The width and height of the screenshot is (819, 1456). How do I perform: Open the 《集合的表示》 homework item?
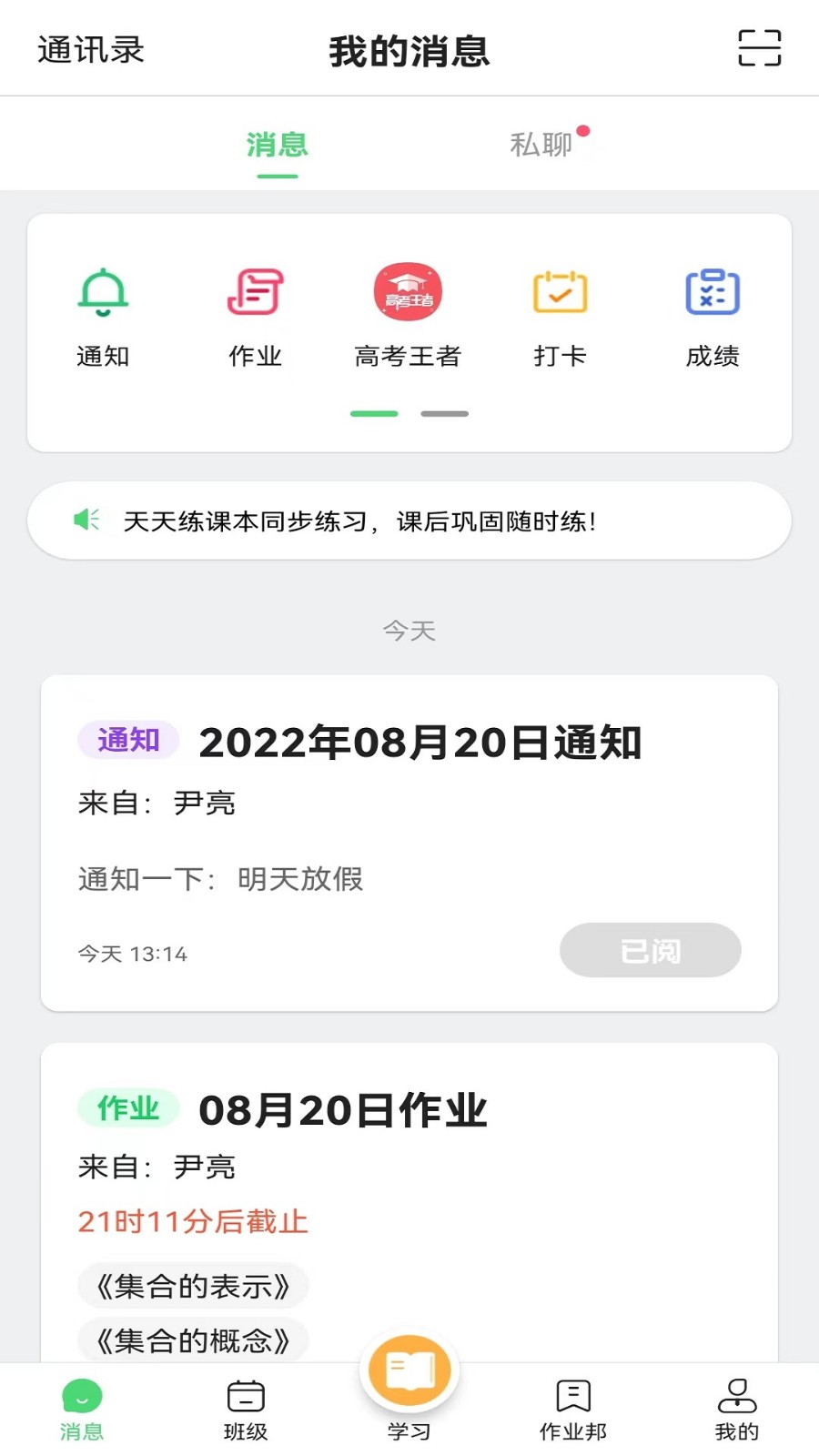(192, 1285)
